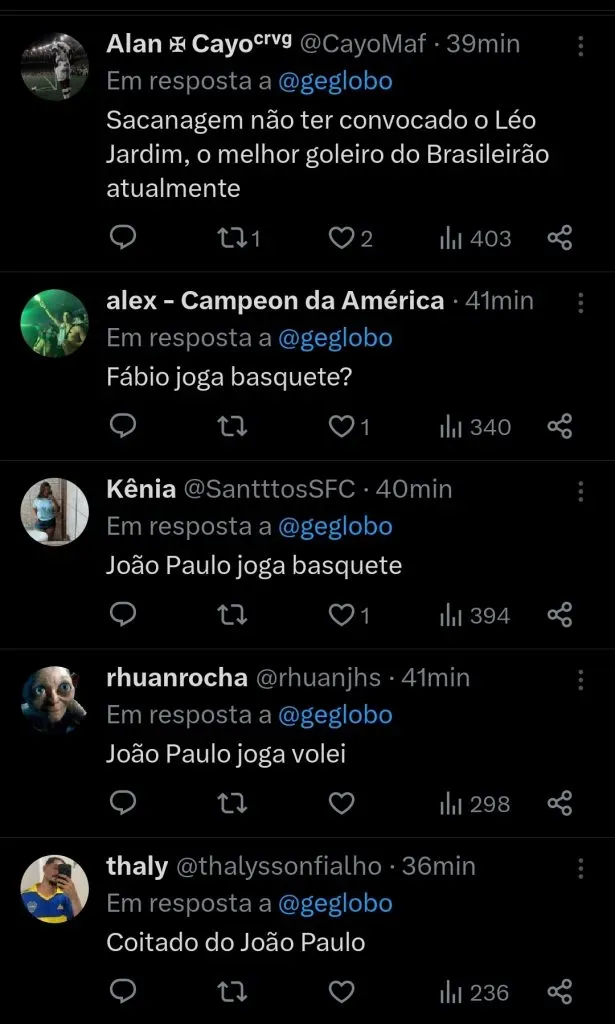Like rhuanrocha's "João Paulo joga volei" reply

click(x=343, y=804)
